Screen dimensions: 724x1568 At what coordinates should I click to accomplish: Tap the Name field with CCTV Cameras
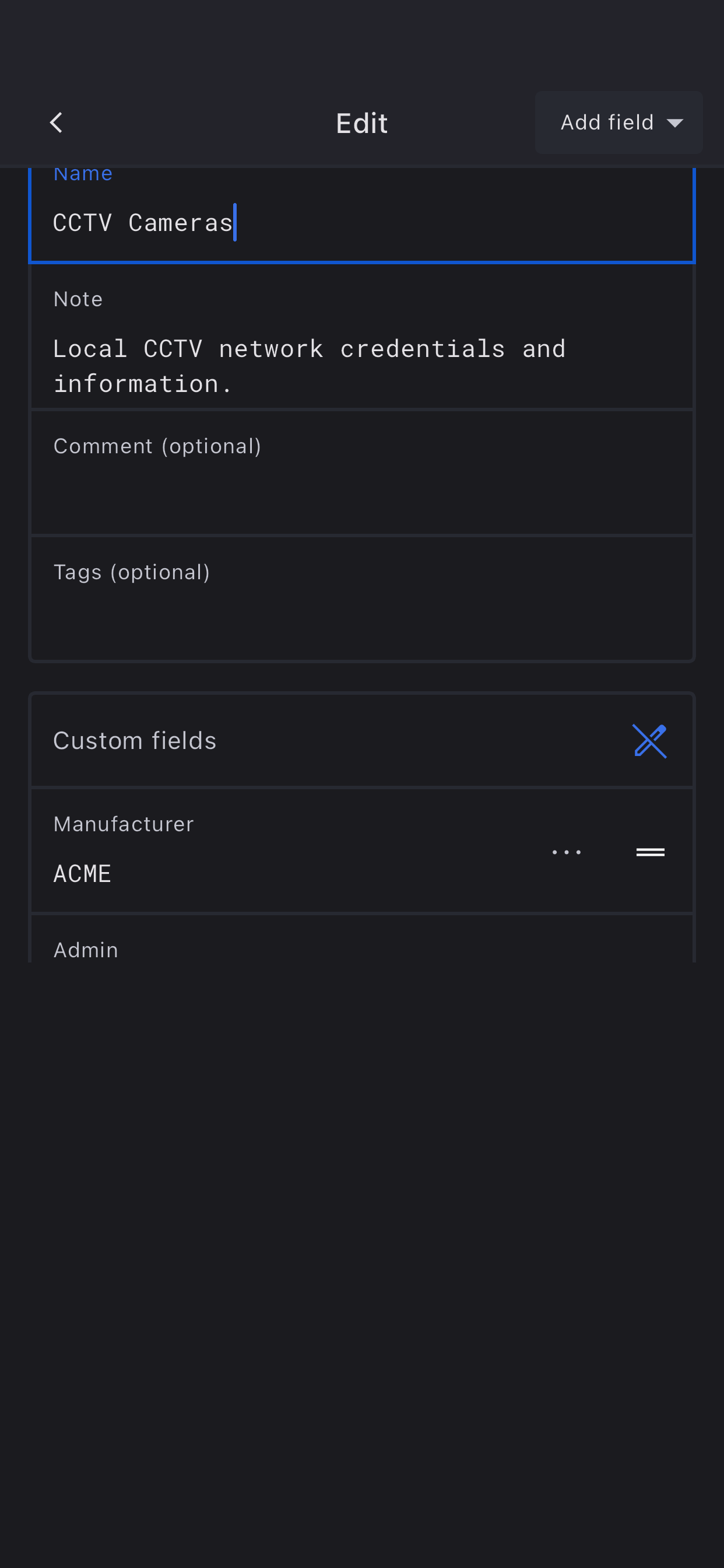361,223
